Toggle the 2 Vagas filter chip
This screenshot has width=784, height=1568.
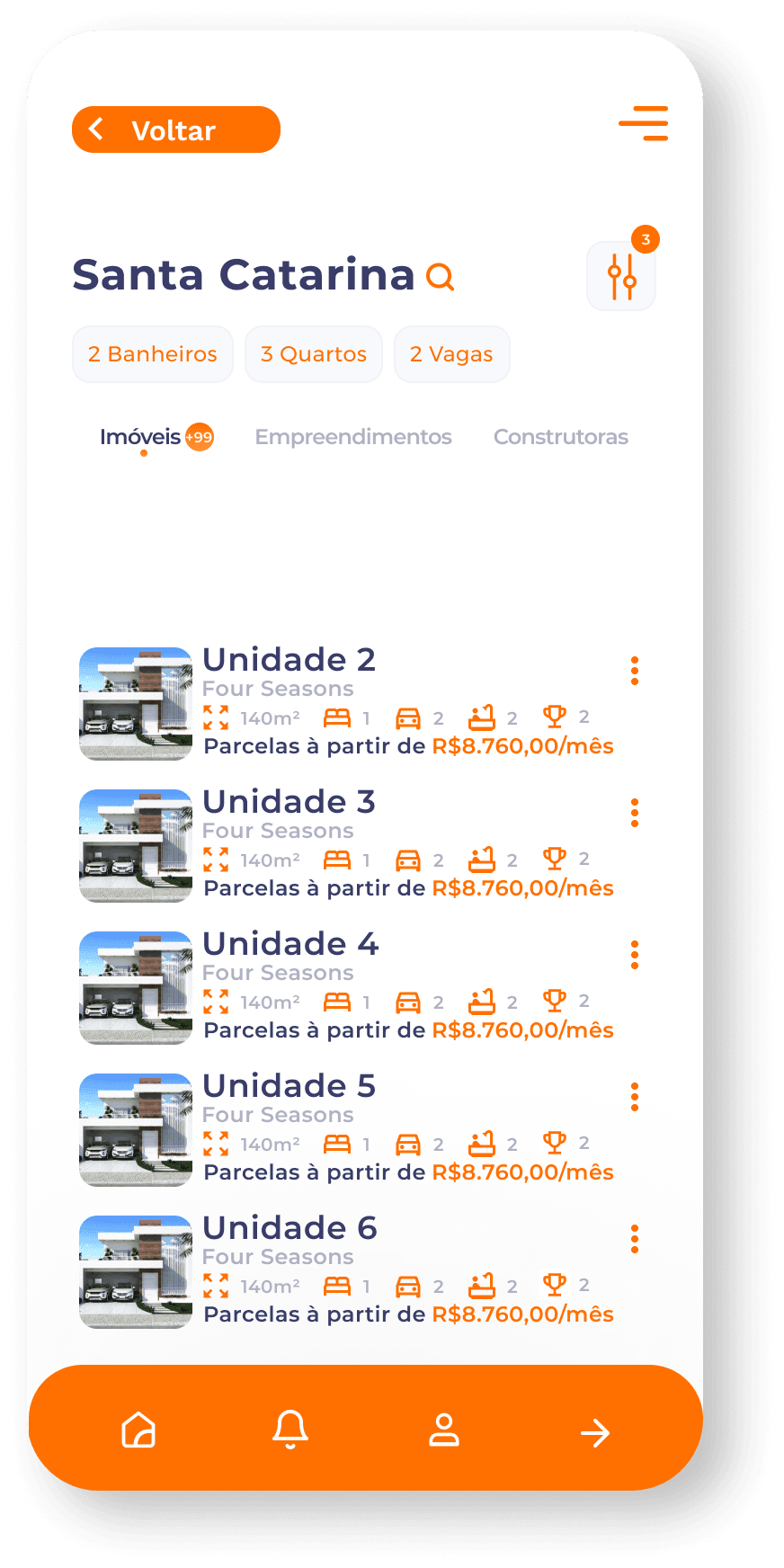451,354
